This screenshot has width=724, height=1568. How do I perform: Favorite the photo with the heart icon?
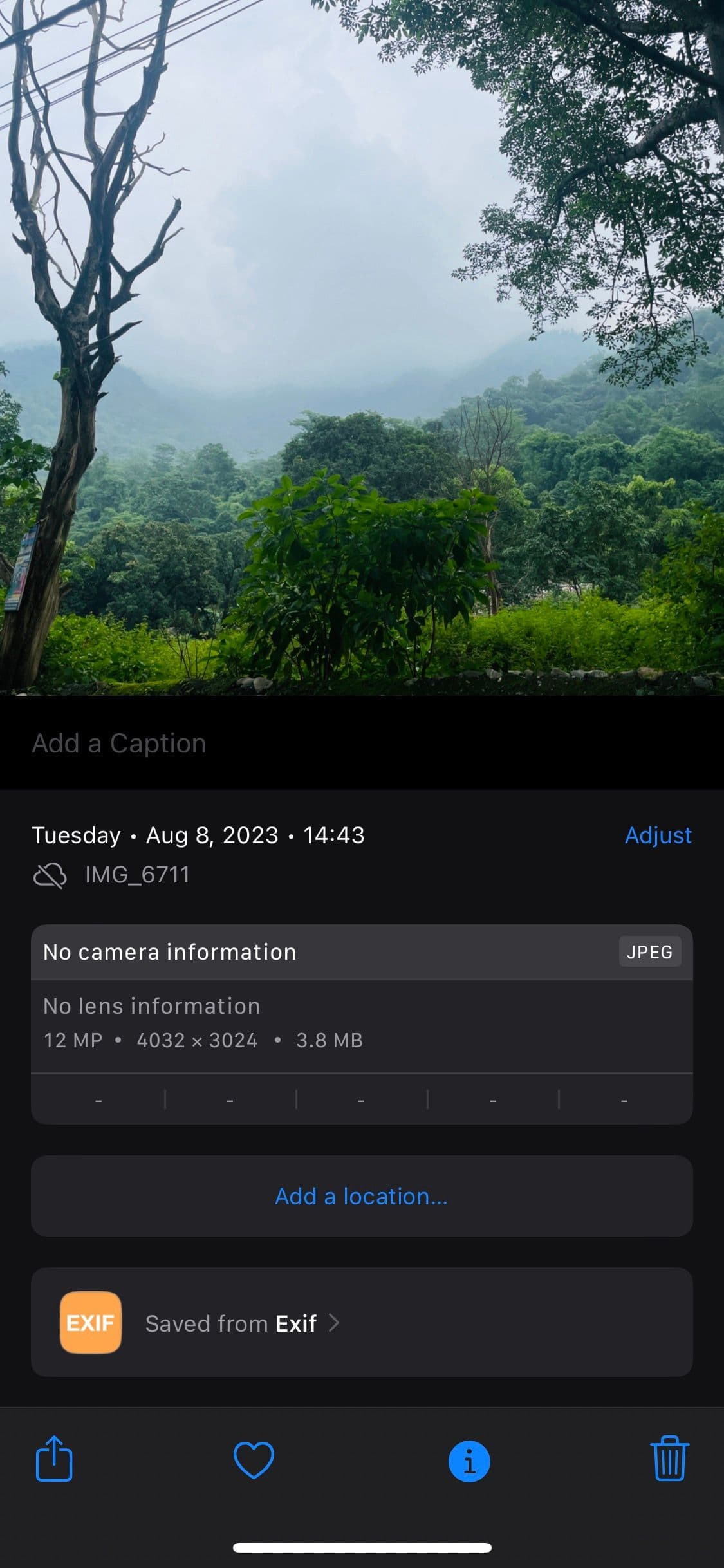pos(254,1460)
